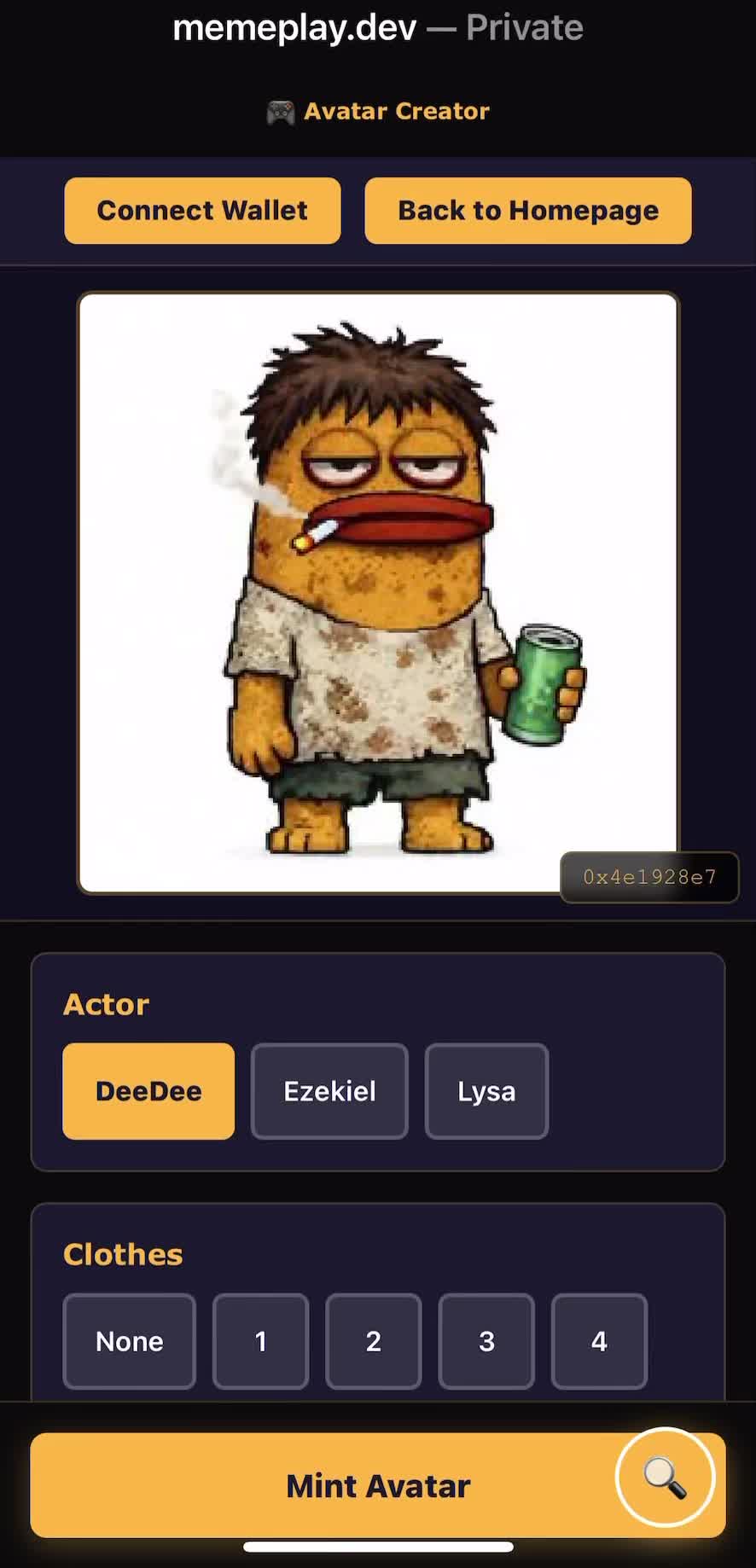Choose Ezekiel as the actor
The height and width of the screenshot is (1568, 756).
point(329,1091)
